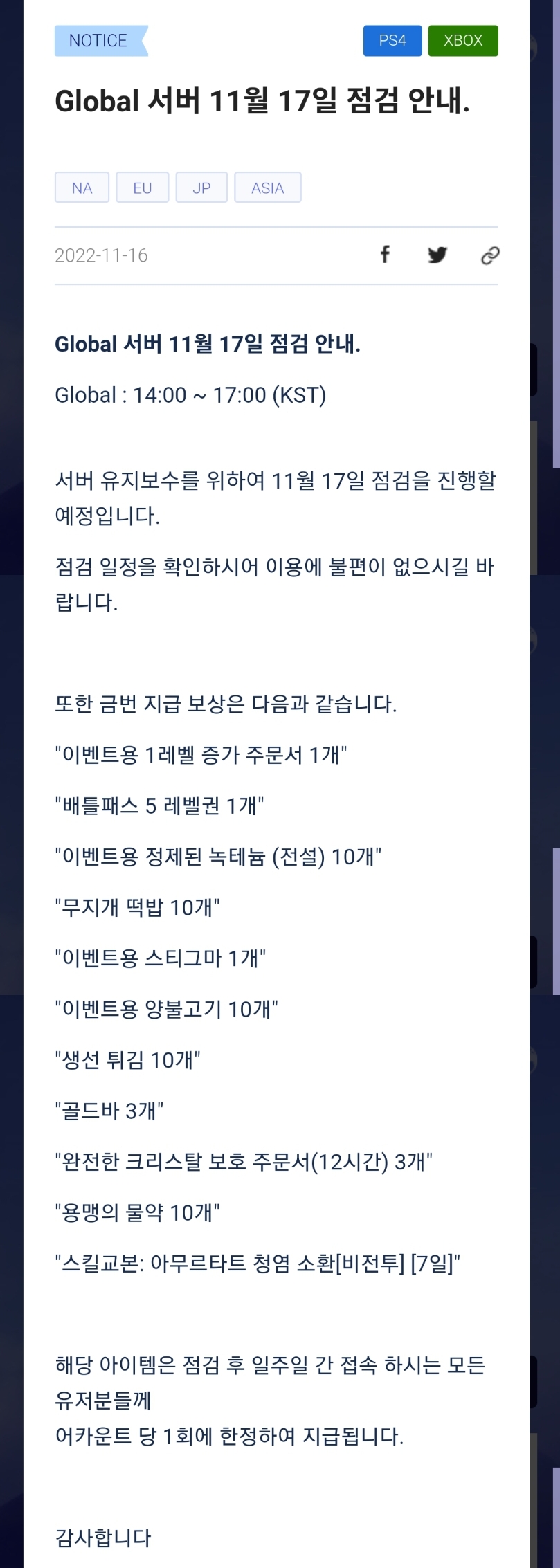Open the NOTICE category label

coord(99,41)
